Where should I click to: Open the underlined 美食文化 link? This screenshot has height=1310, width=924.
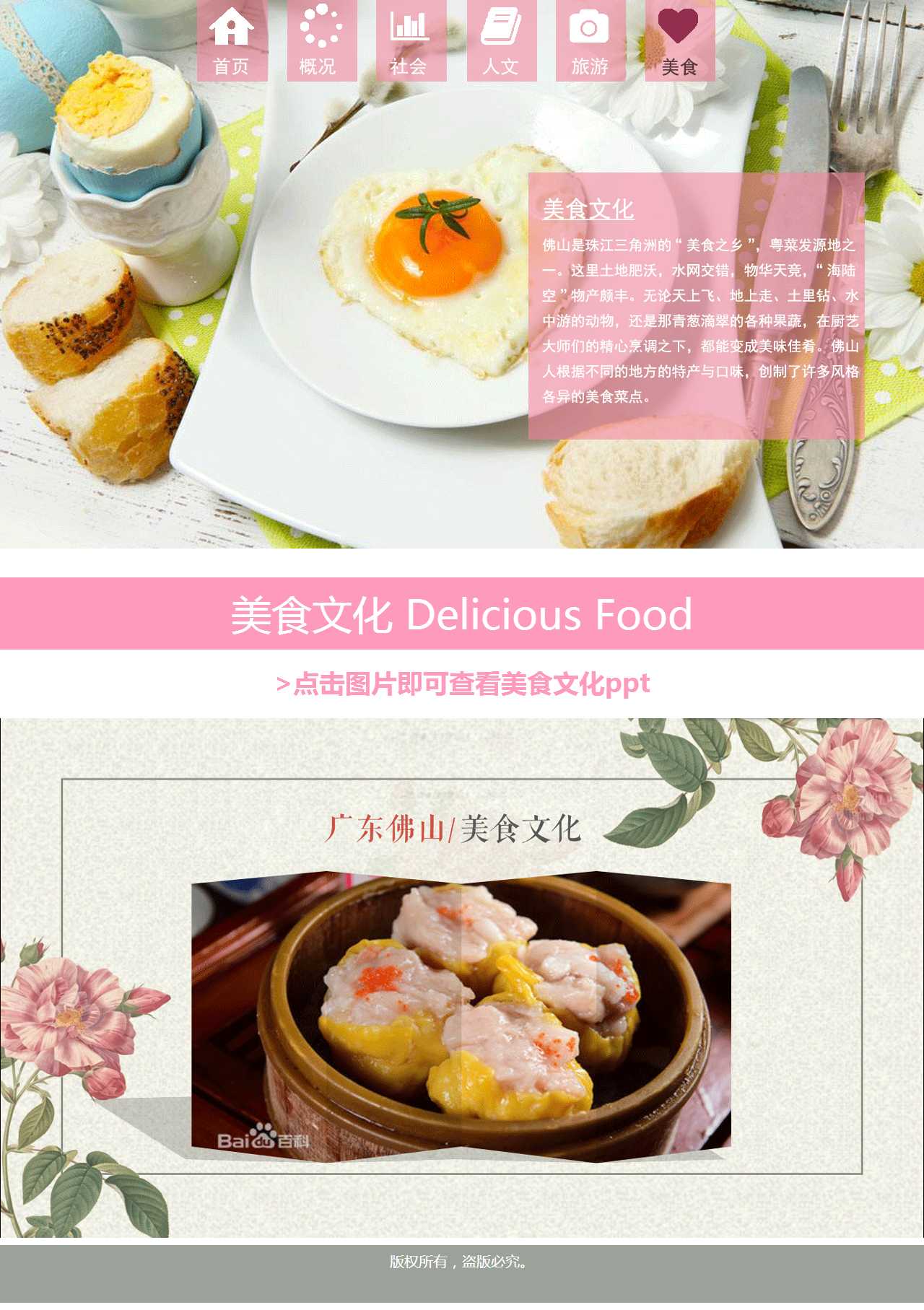588,210
